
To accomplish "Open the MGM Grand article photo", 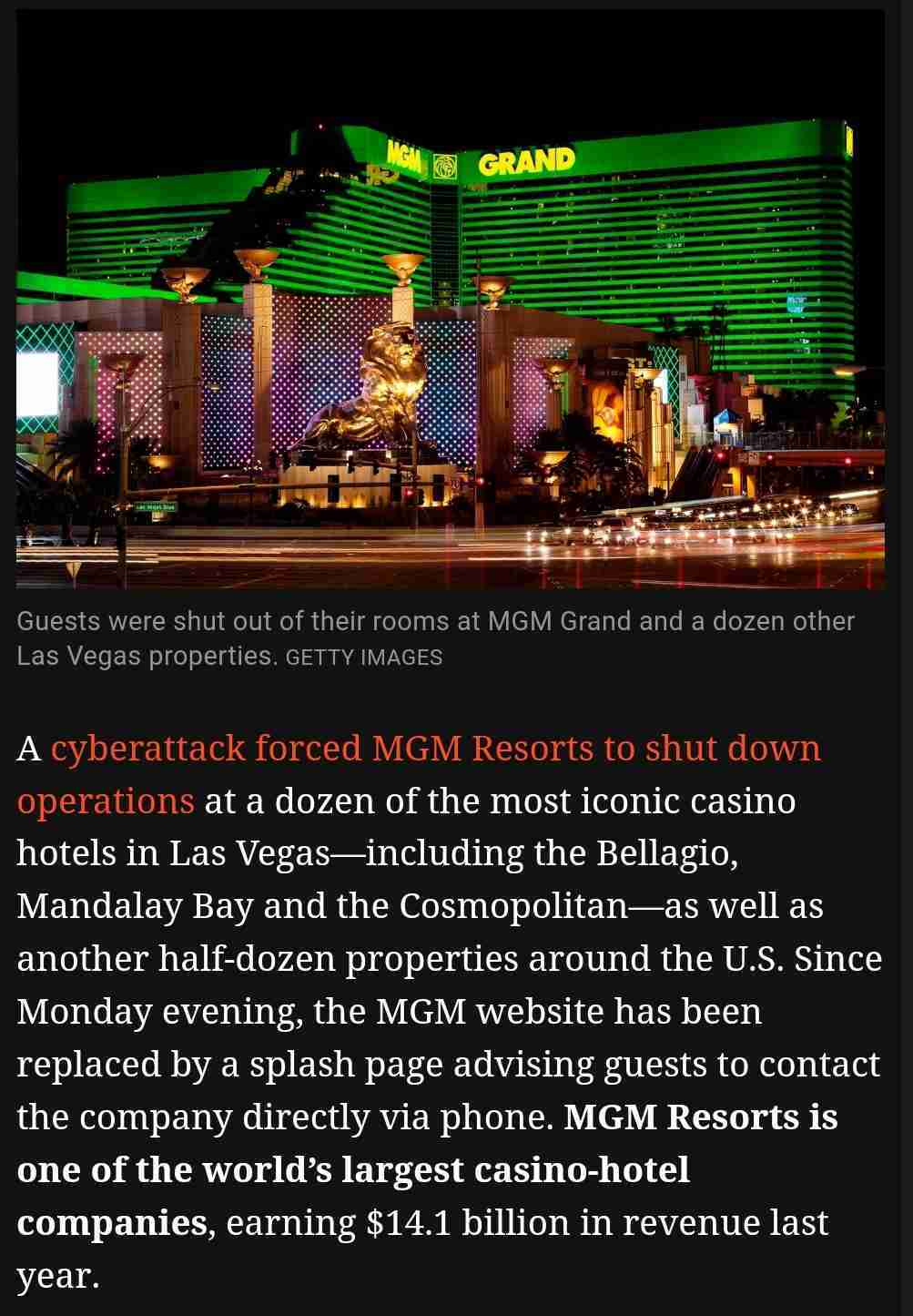I will pyautogui.click(x=450, y=301).
